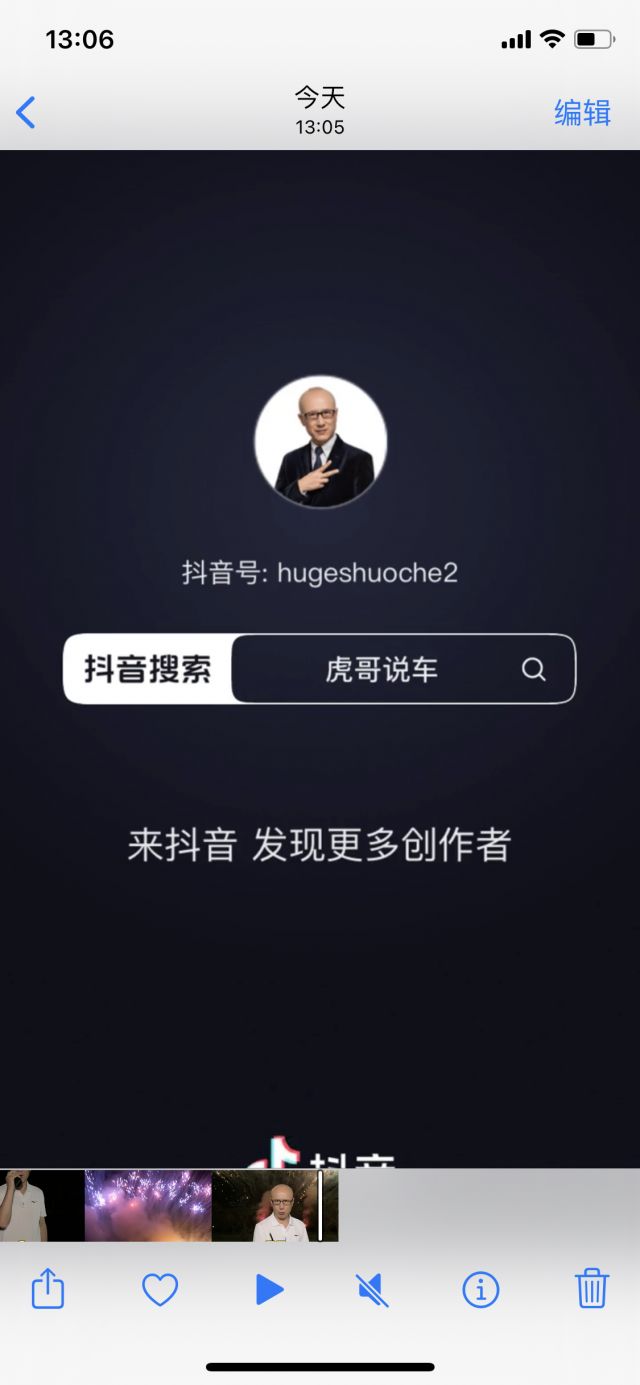Jump to the fireworks frame in the scrubber
Viewport: 640px width, 1385px height.
point(148,1206)
